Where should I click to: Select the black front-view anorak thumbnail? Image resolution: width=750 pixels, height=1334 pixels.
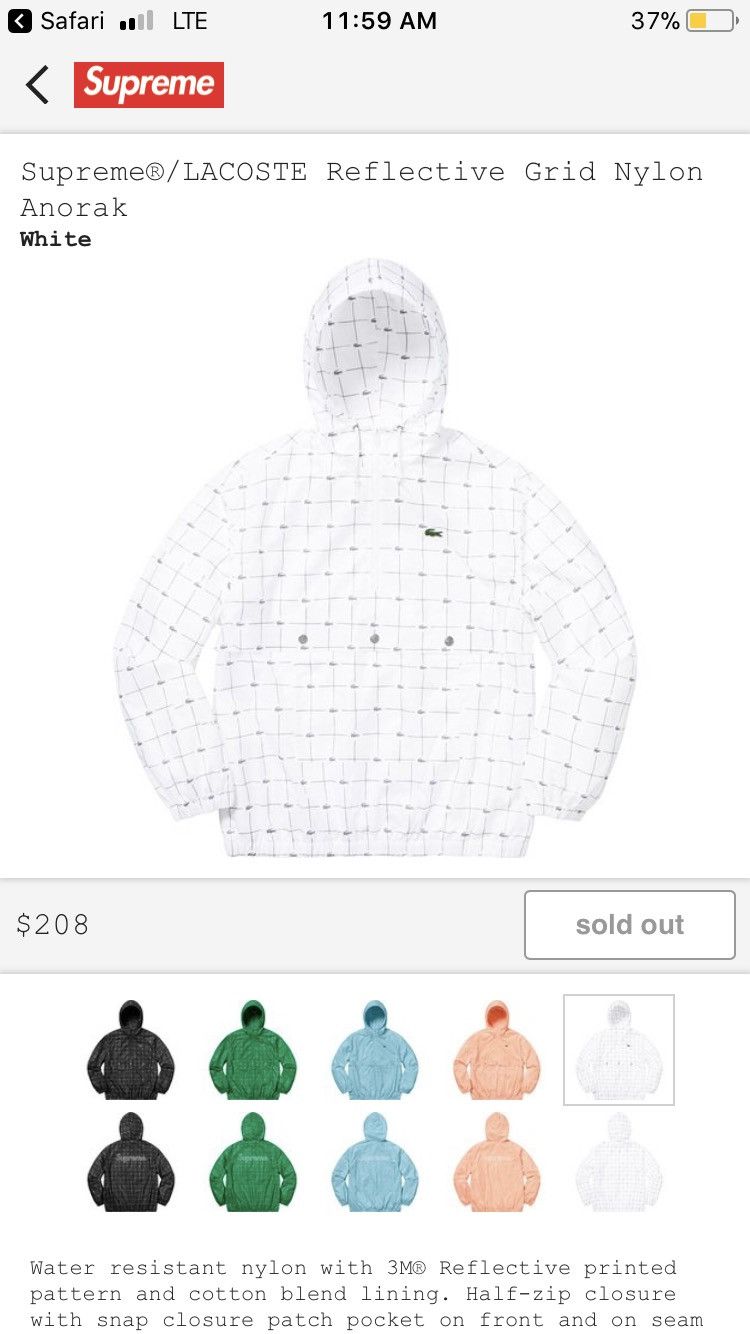(130, 1049)
